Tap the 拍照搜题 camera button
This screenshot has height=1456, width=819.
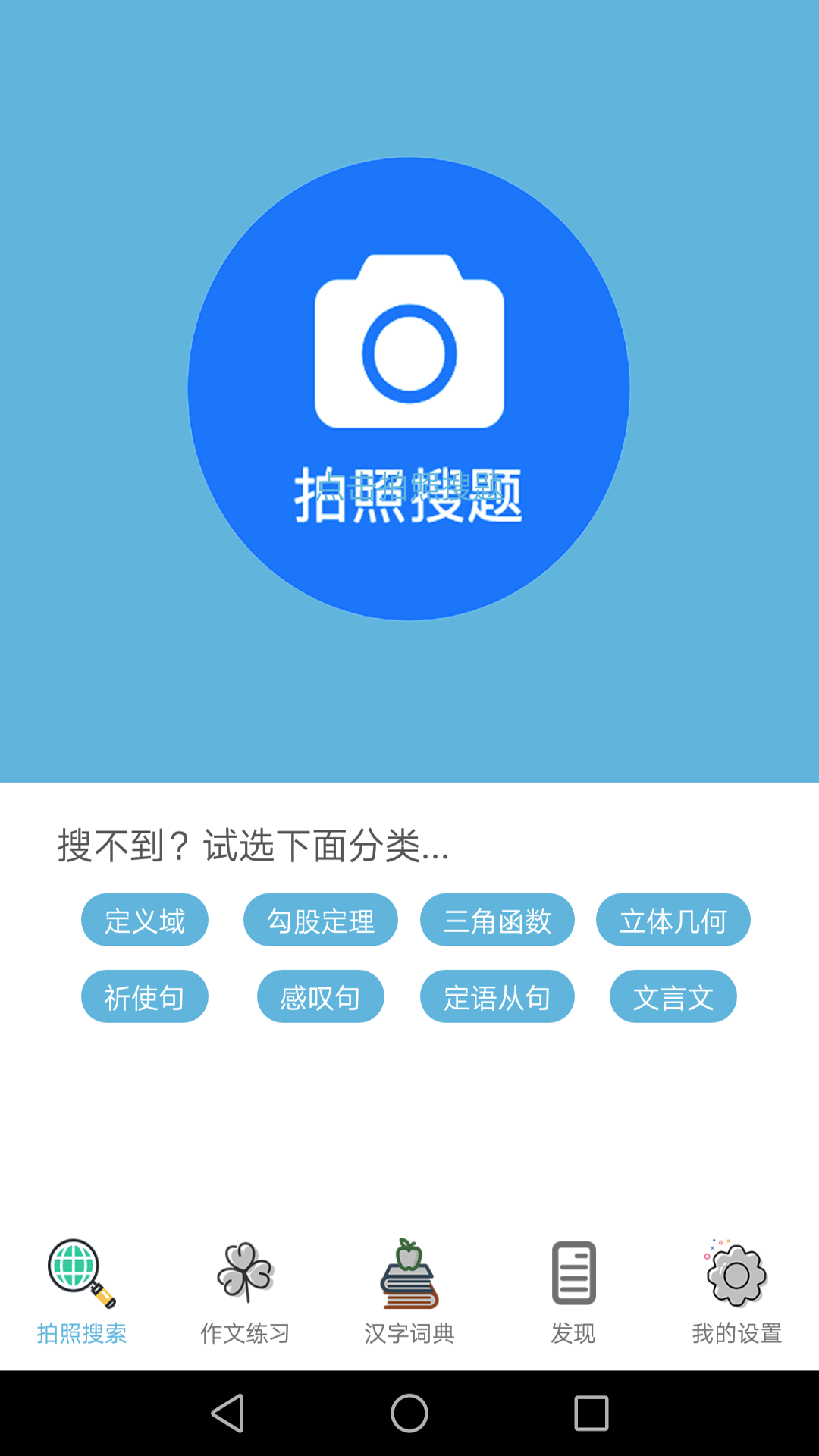(409, 388)
